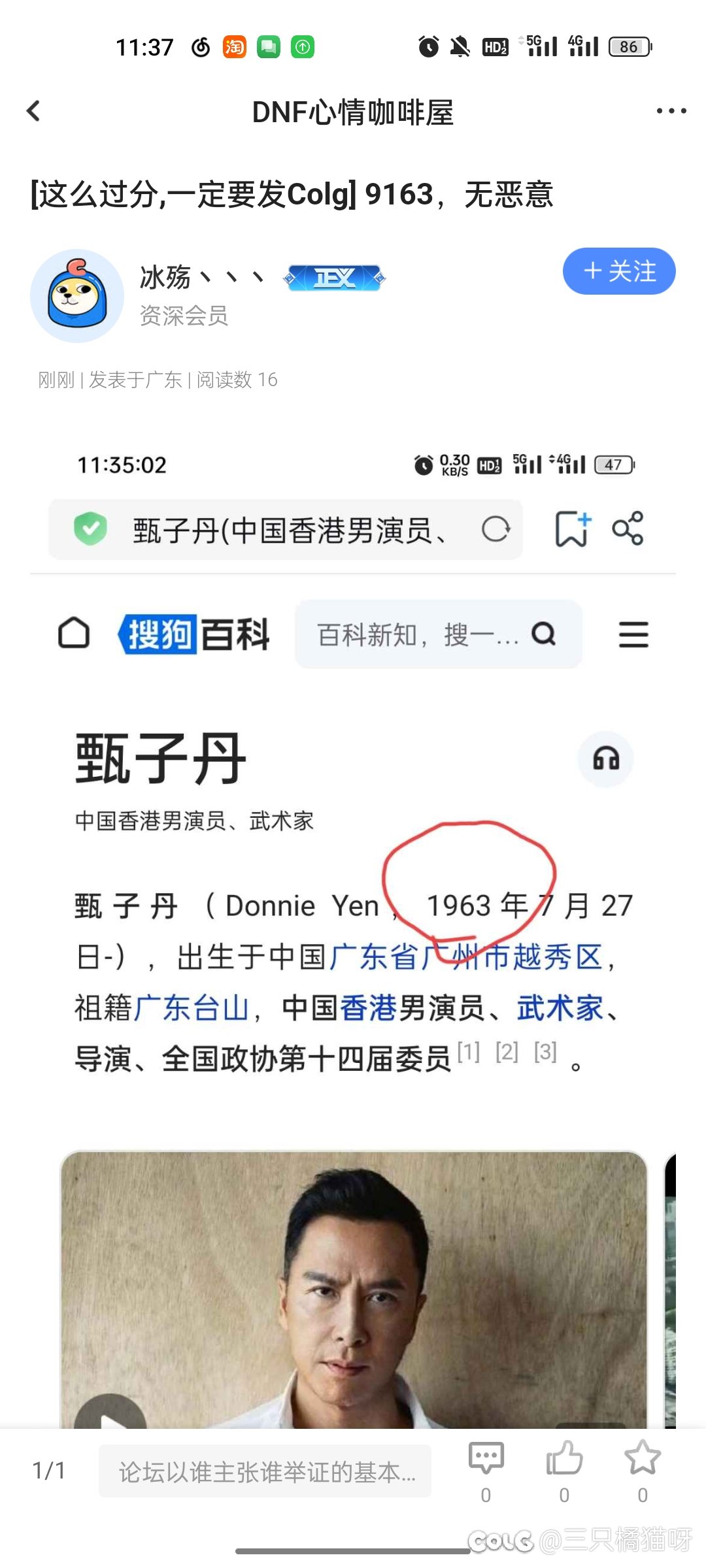Open 冰殇's profile avatar
This screenshot has width=706, height=1568.
point(77,296)
